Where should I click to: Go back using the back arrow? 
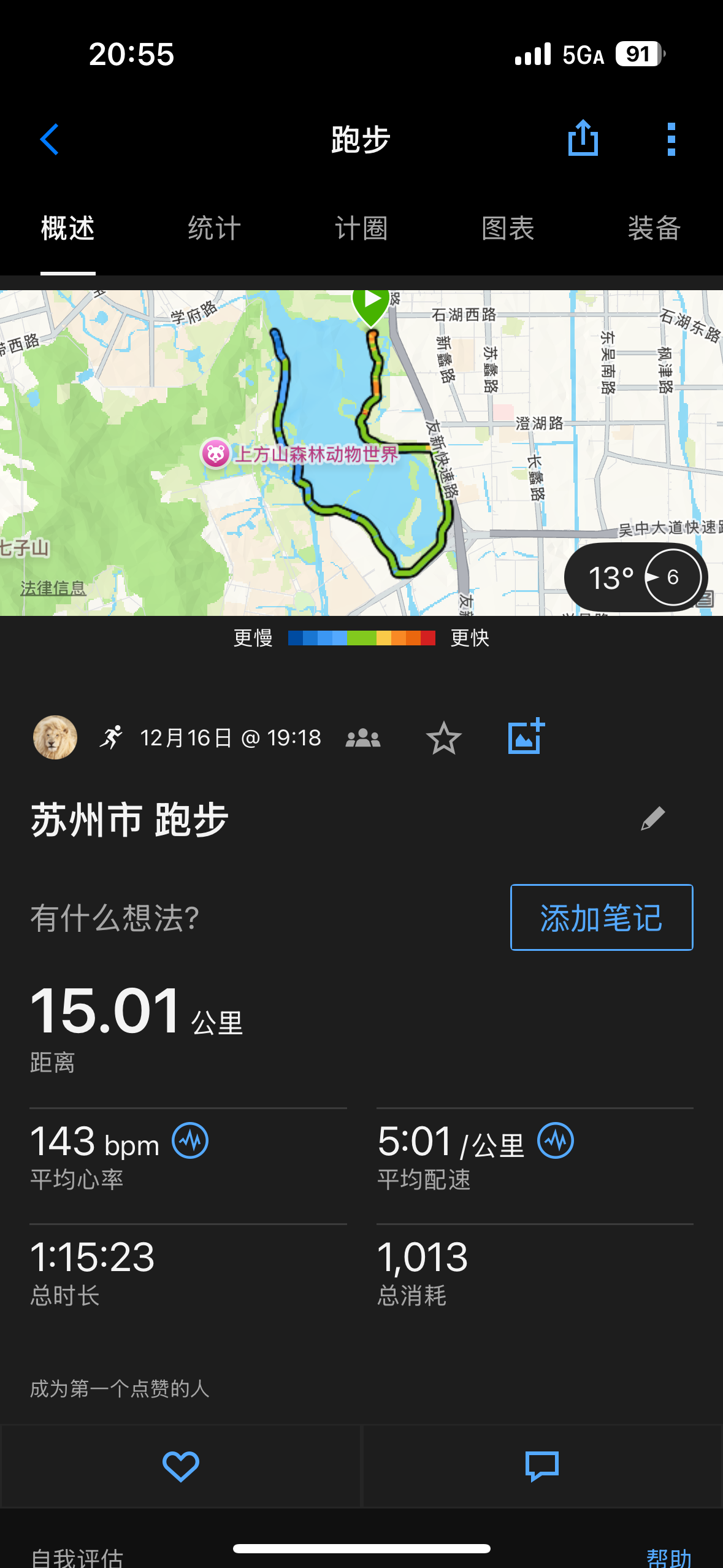50,139
